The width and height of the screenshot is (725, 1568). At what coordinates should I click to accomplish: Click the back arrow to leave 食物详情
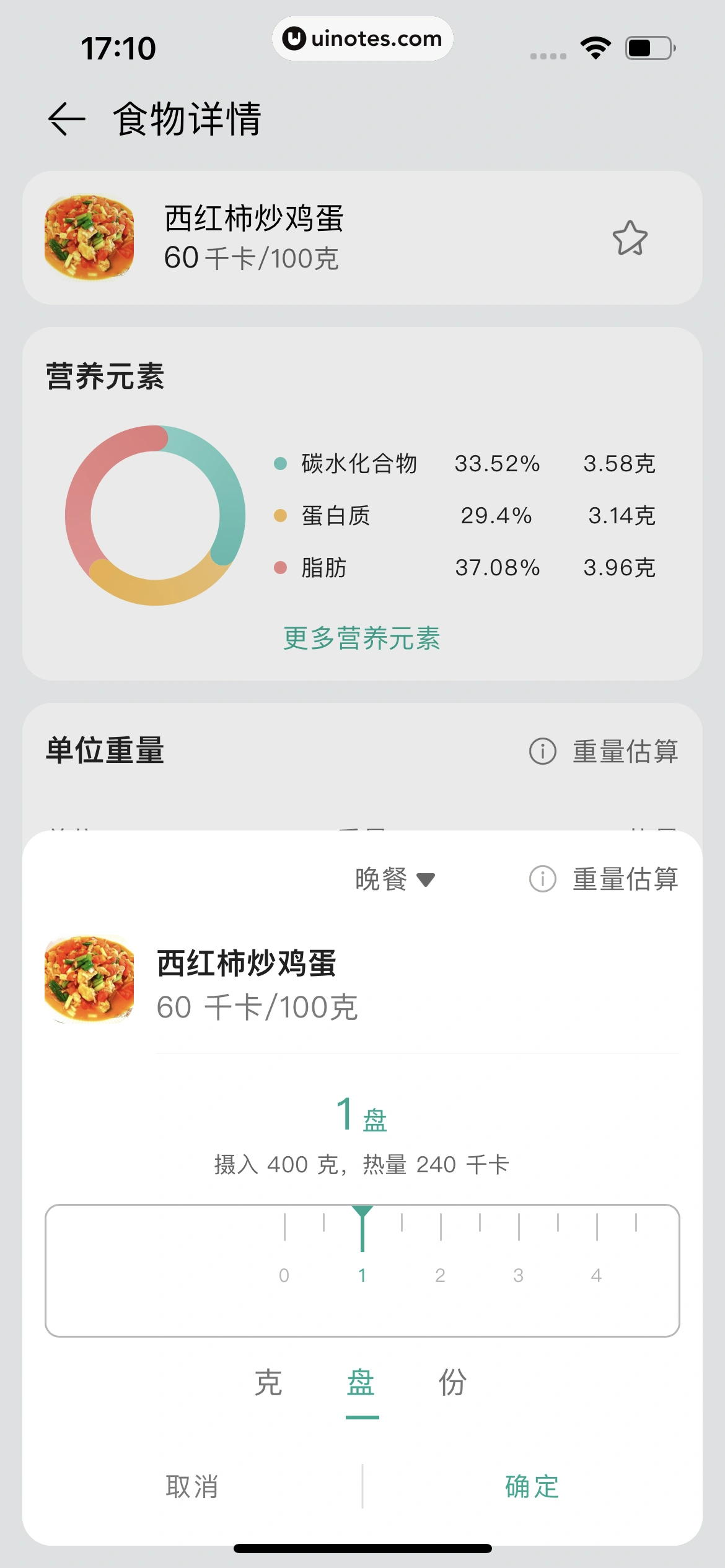tap(66, 118)
